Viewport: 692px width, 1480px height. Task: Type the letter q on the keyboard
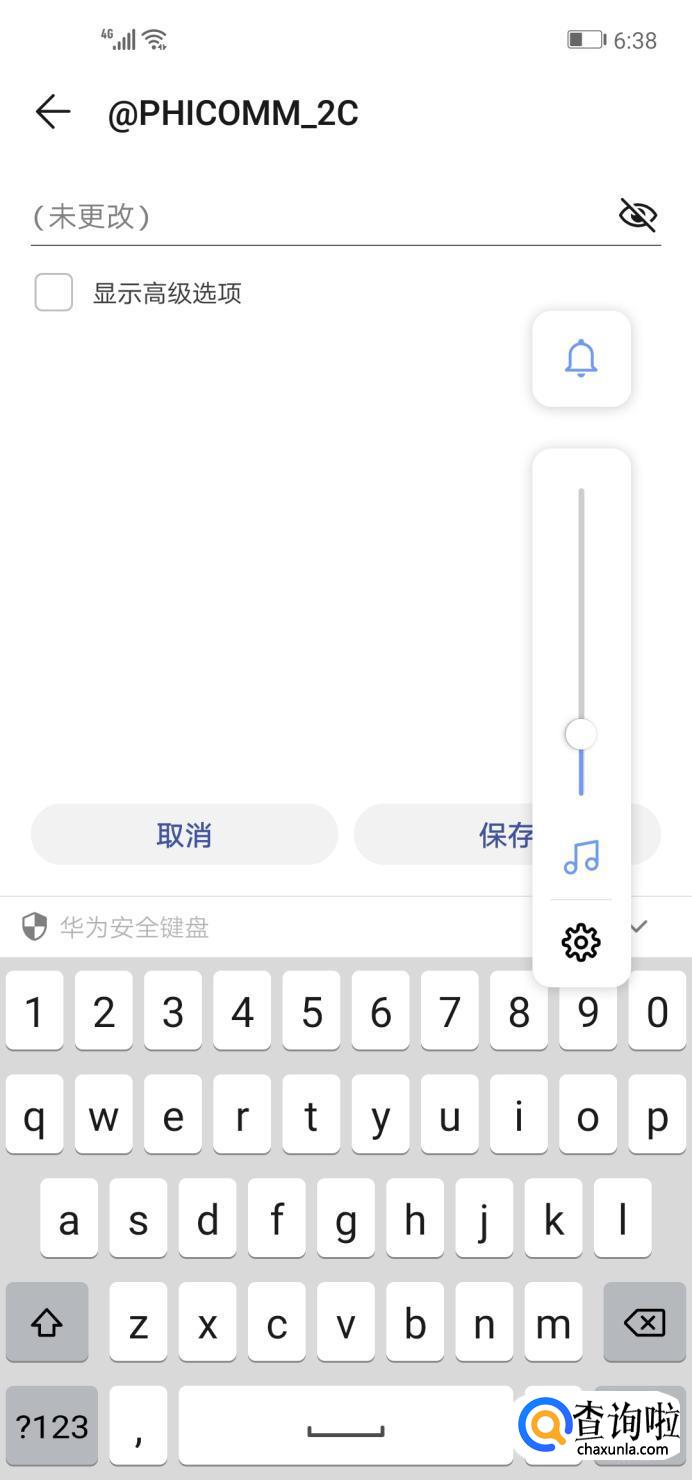tap(34, 1117)
